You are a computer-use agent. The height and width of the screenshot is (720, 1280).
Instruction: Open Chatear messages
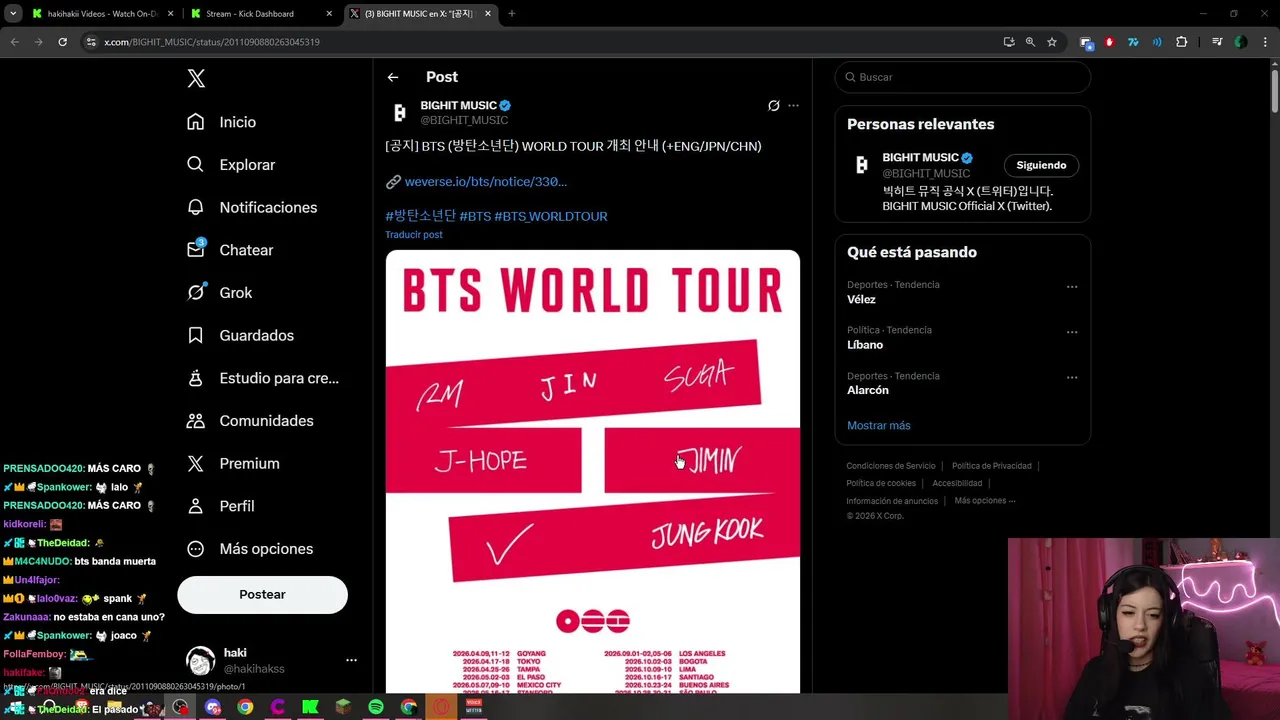(246, 250)
